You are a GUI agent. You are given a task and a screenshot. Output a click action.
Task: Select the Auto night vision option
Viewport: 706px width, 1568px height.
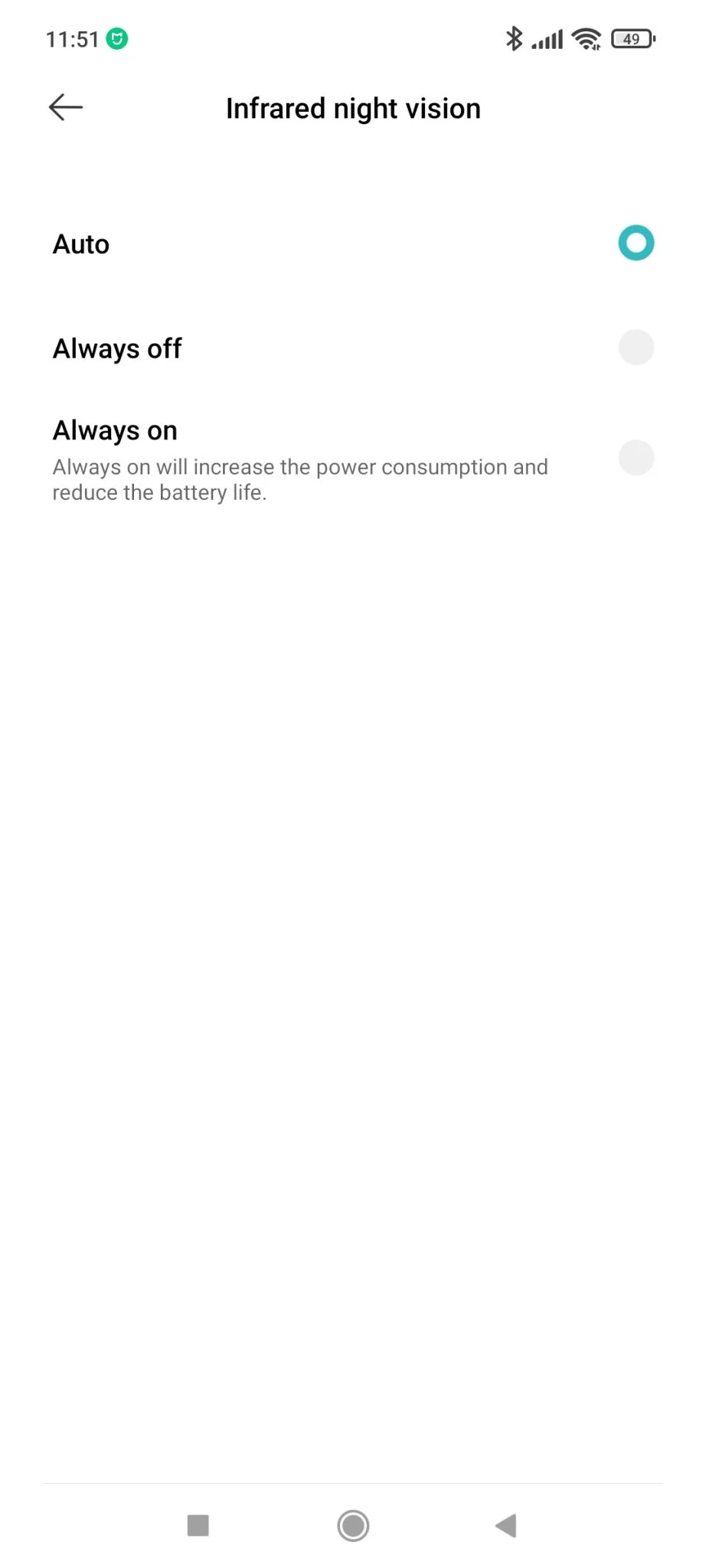[x=353, y=243]
